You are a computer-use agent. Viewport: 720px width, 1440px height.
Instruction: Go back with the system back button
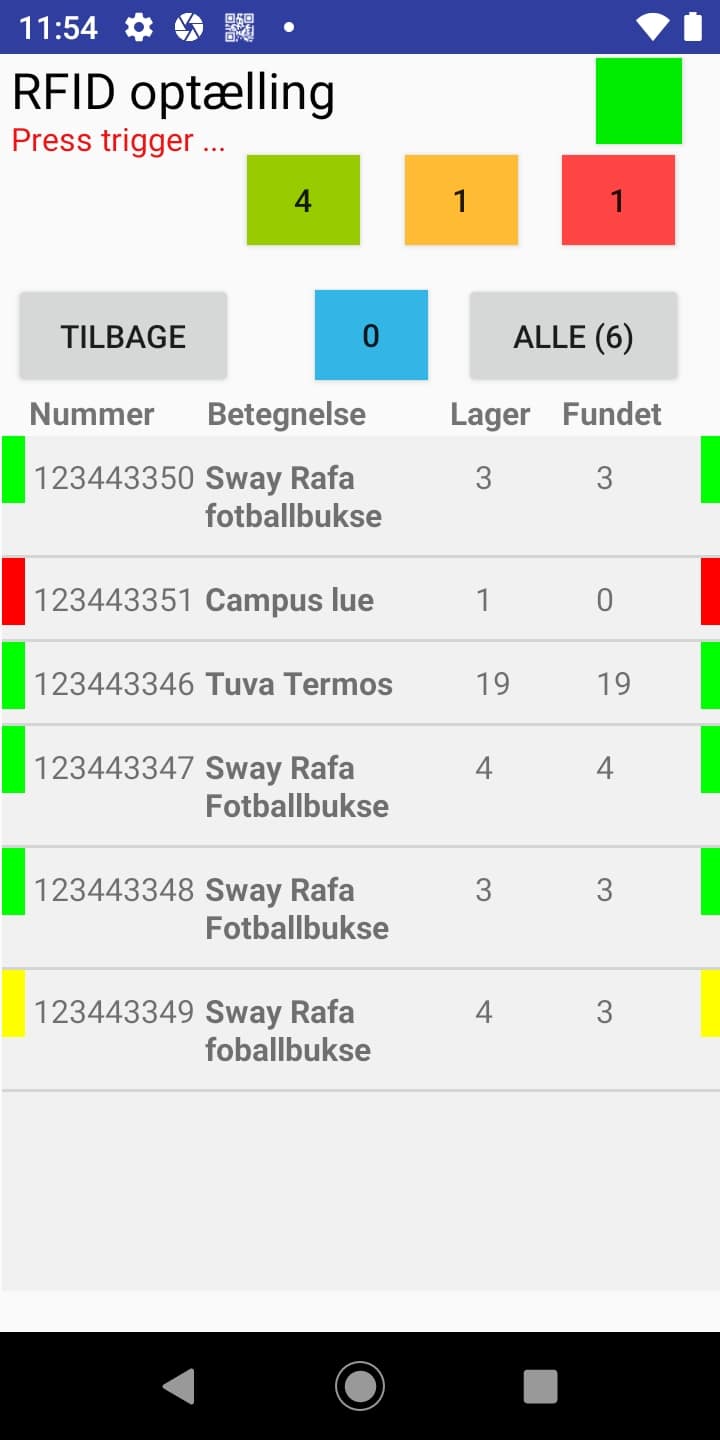pyautogui.click(x=179, y=1387)
